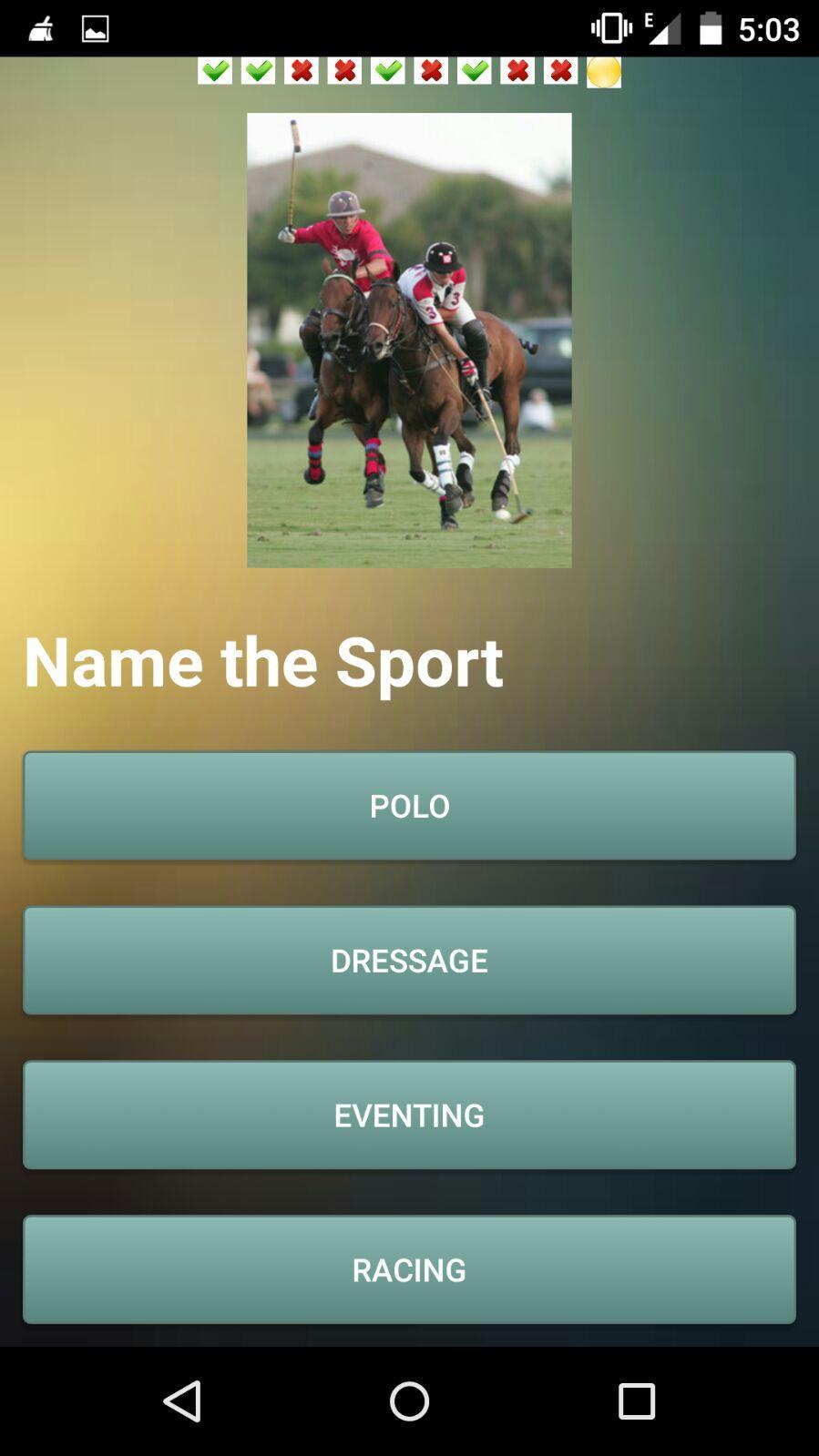The width and height of the screenshot is (819, 1456).
Task: Tap the polo match photo
Action: (409, 340)
